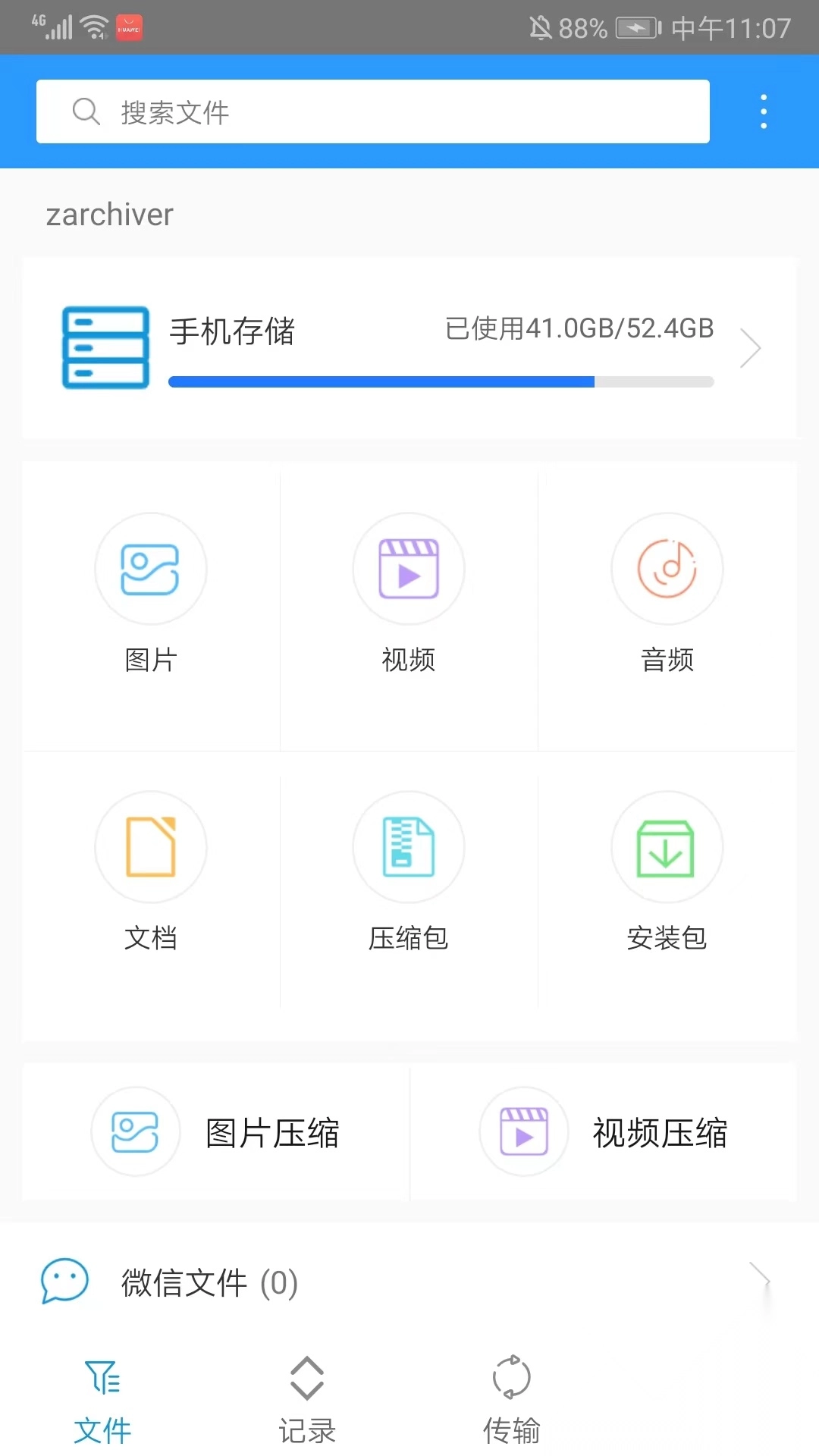The height and width of the screenshot is (1456, 819).
Task: Start 视频压缩 video compression
Action: click(604, 1132)
